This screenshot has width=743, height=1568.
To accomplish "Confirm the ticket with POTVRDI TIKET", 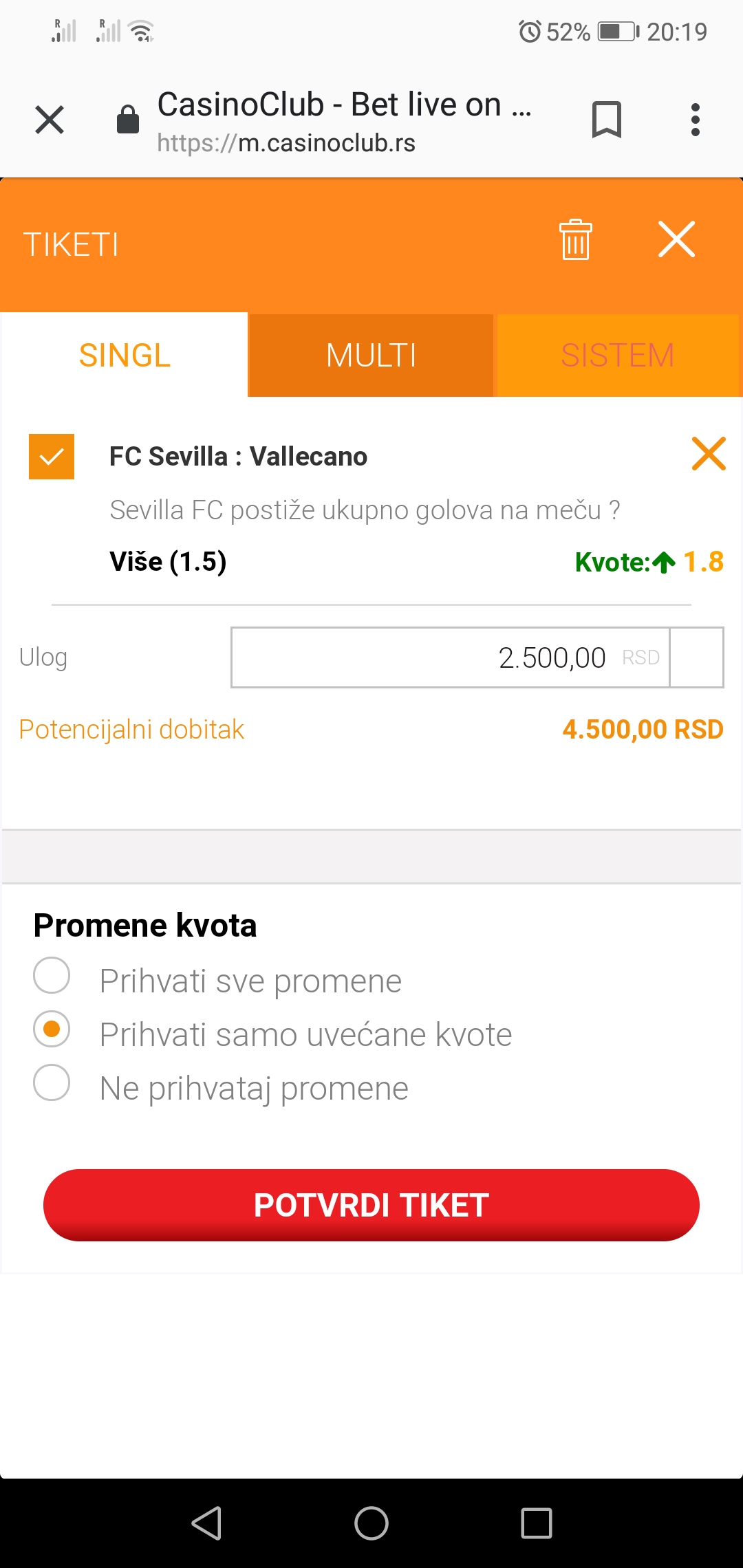I will (x=371, y=1205).
